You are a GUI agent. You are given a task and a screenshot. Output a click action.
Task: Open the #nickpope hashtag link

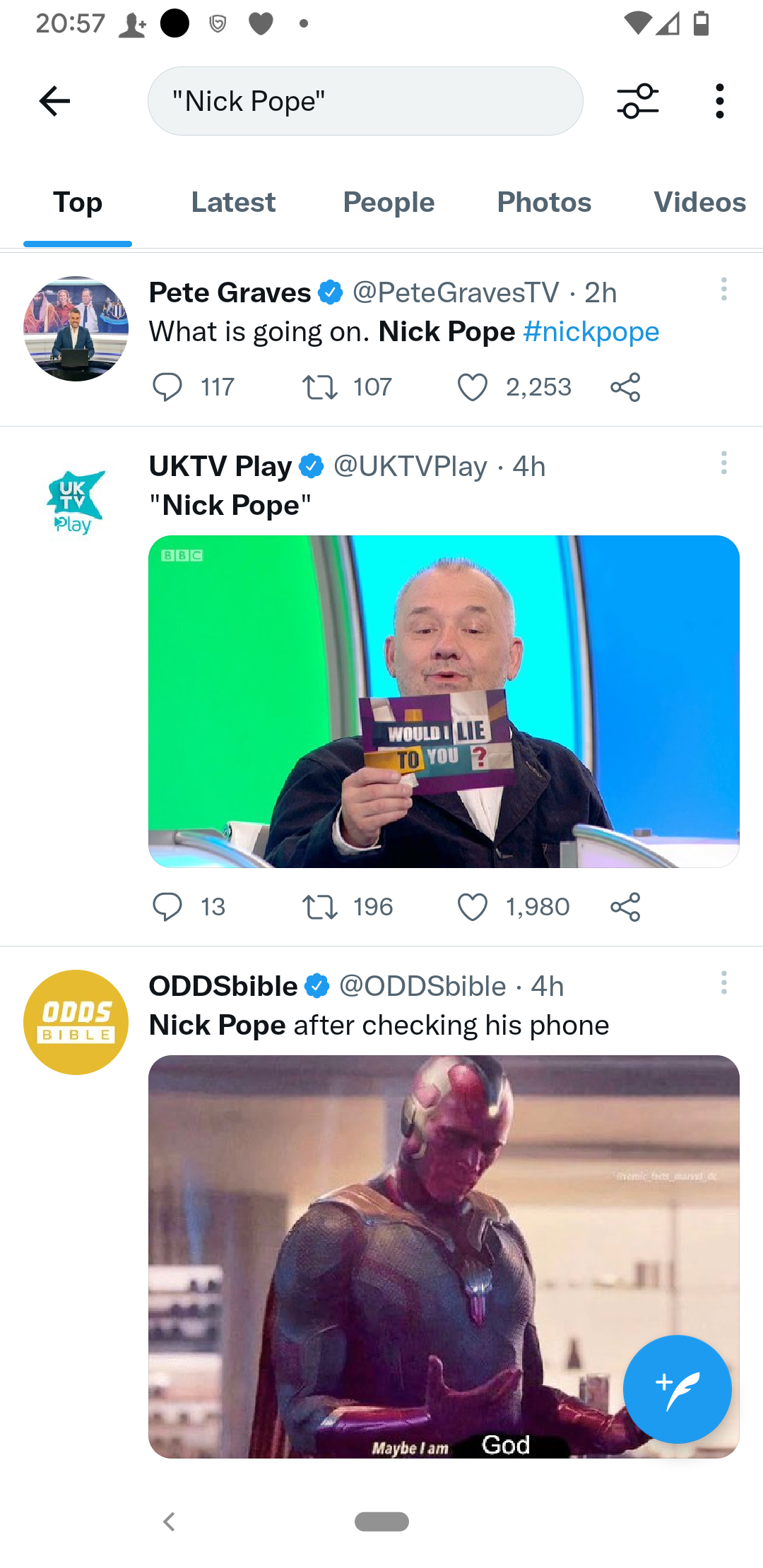tap(591, 332)
